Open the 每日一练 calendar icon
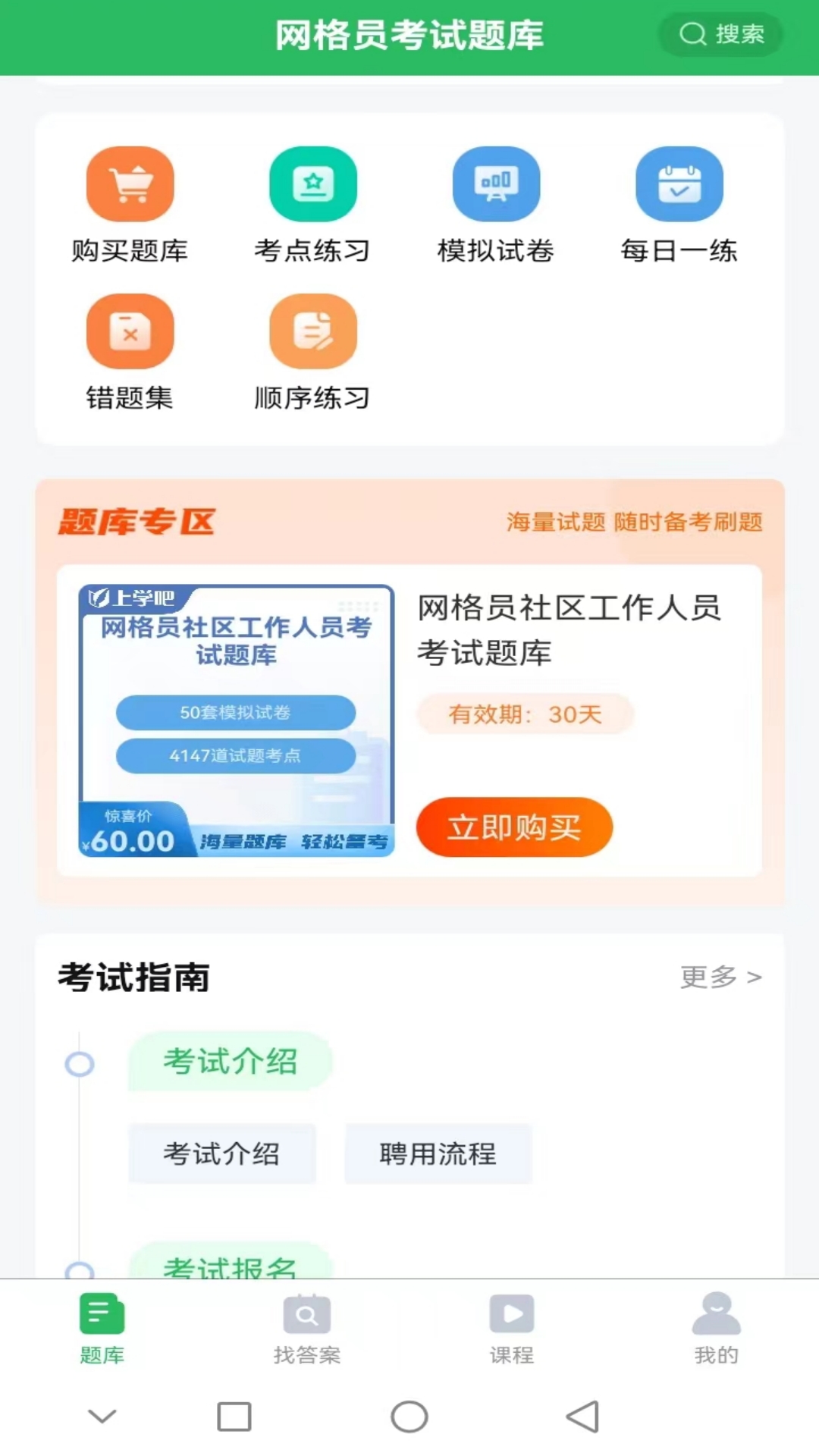This screenshot has height=1456, width=819. 680,184
